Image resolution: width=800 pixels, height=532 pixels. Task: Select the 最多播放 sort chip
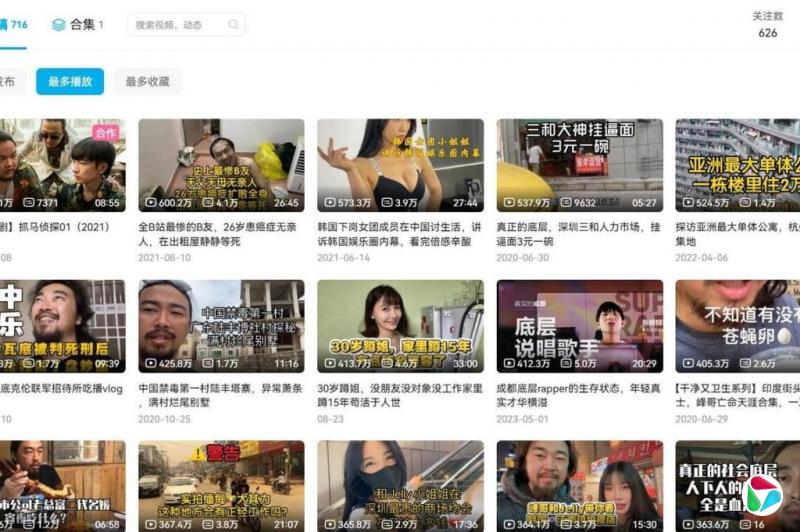(70, 82)
